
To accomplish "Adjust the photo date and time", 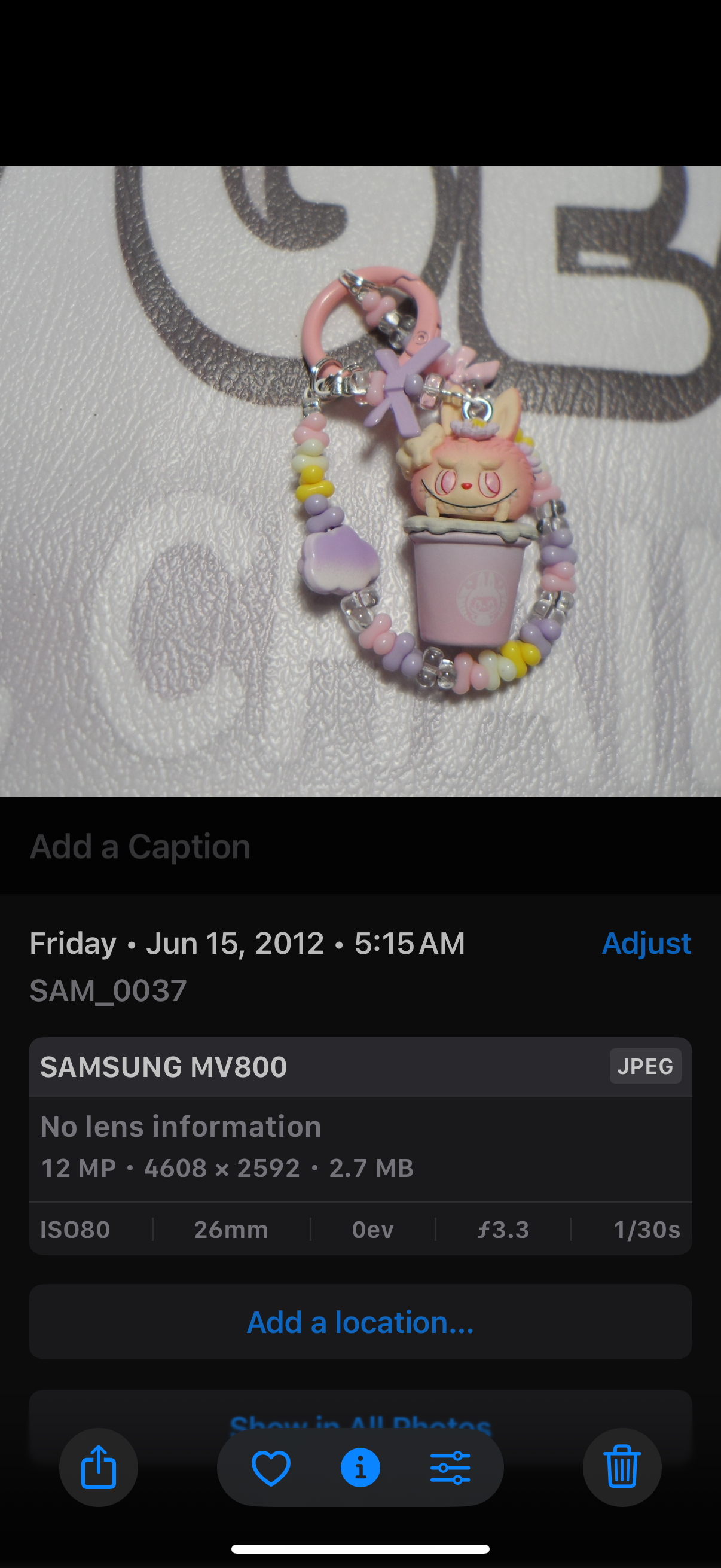I will (x=646, y=944).
